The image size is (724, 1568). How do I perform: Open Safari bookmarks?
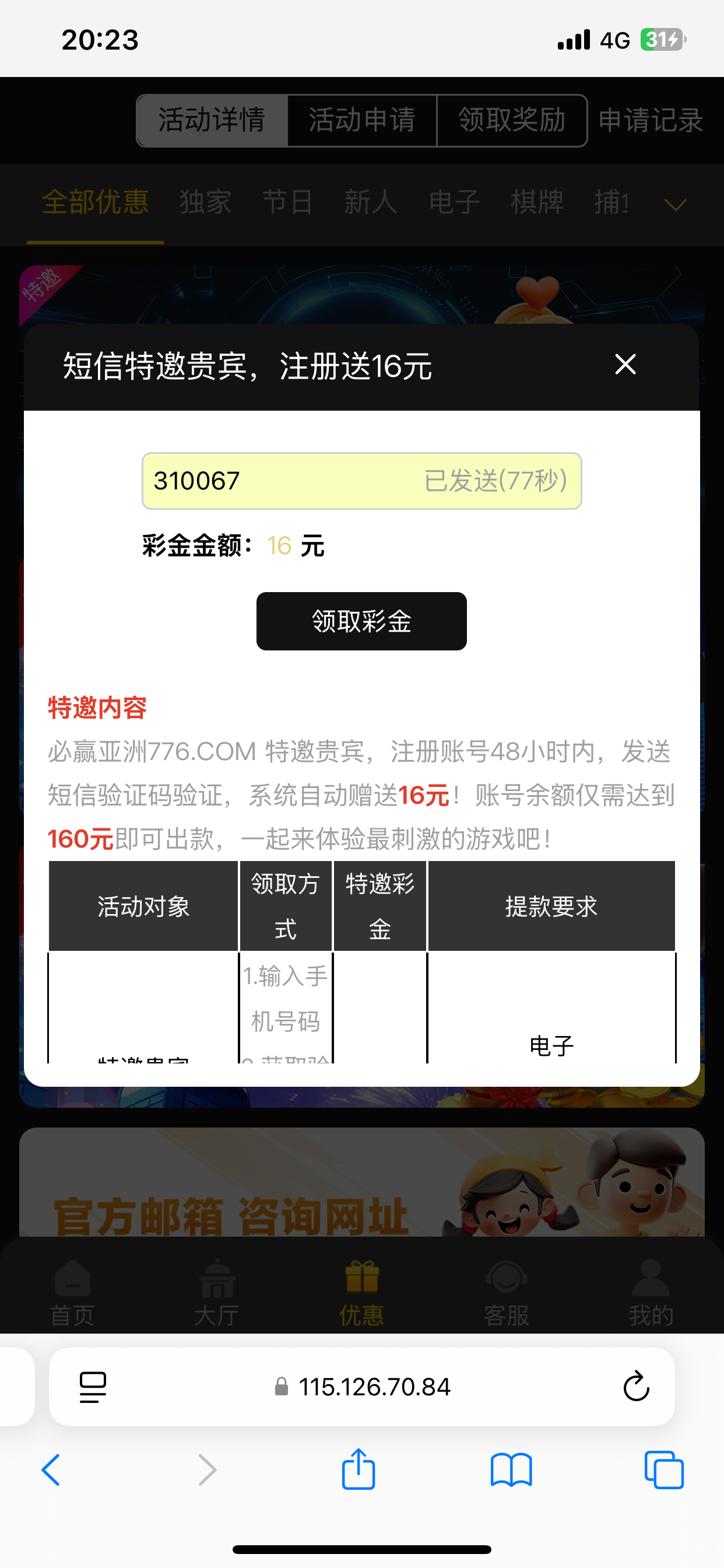pyautogui.click(x=511, y=1470)
